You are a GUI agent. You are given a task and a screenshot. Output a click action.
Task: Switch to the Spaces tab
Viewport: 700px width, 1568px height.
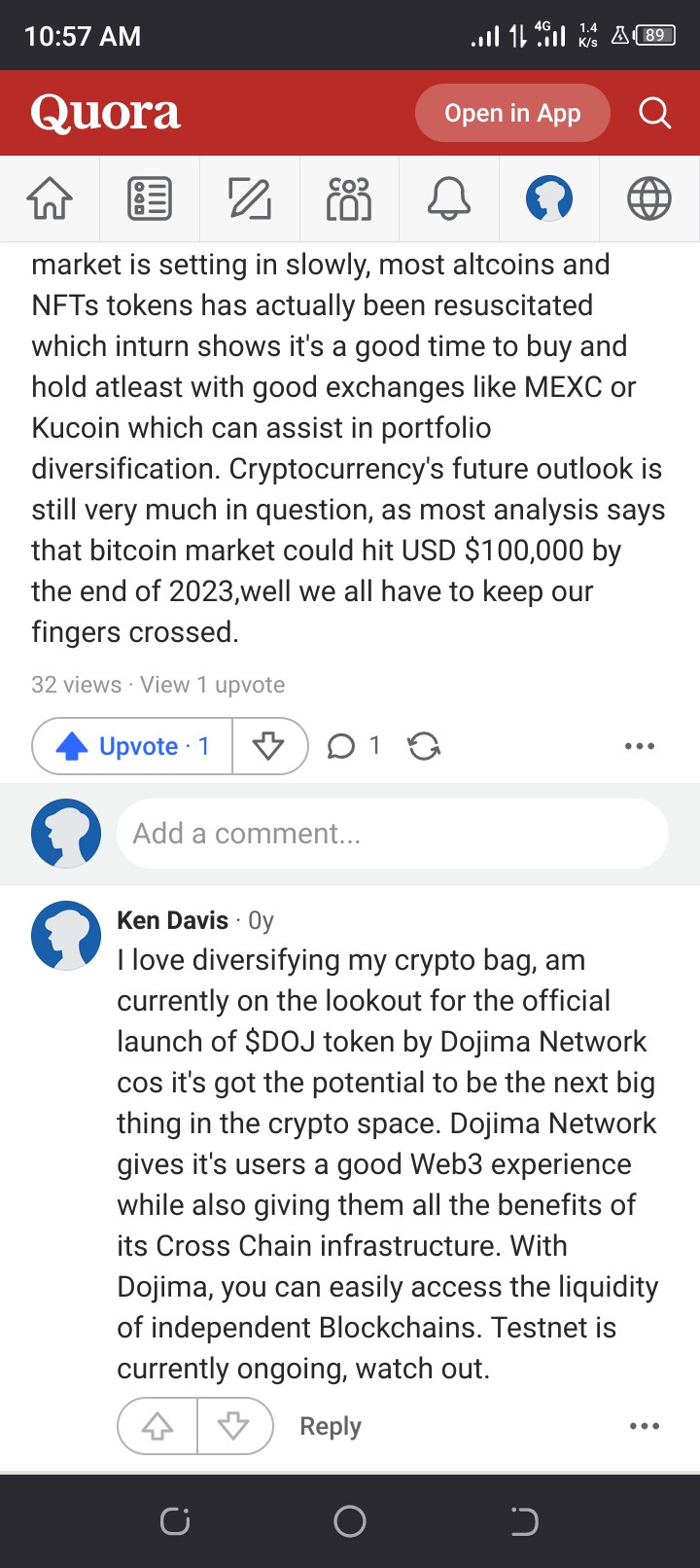(349, 199)
